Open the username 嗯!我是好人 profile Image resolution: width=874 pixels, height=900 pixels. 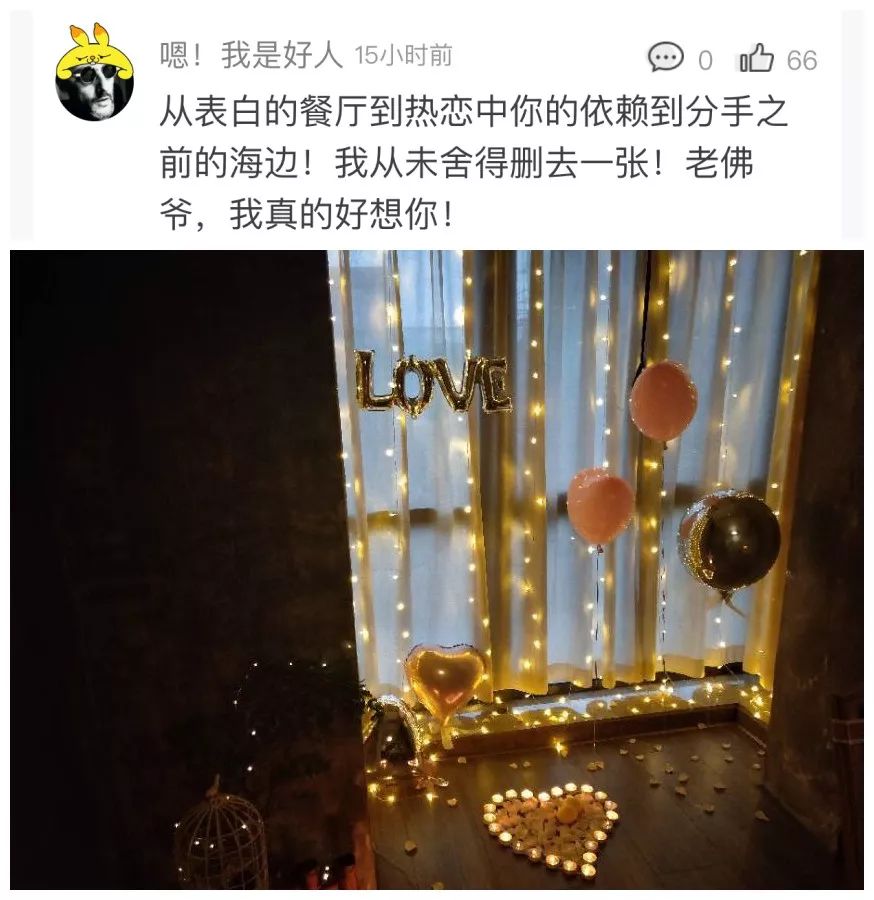252,56
